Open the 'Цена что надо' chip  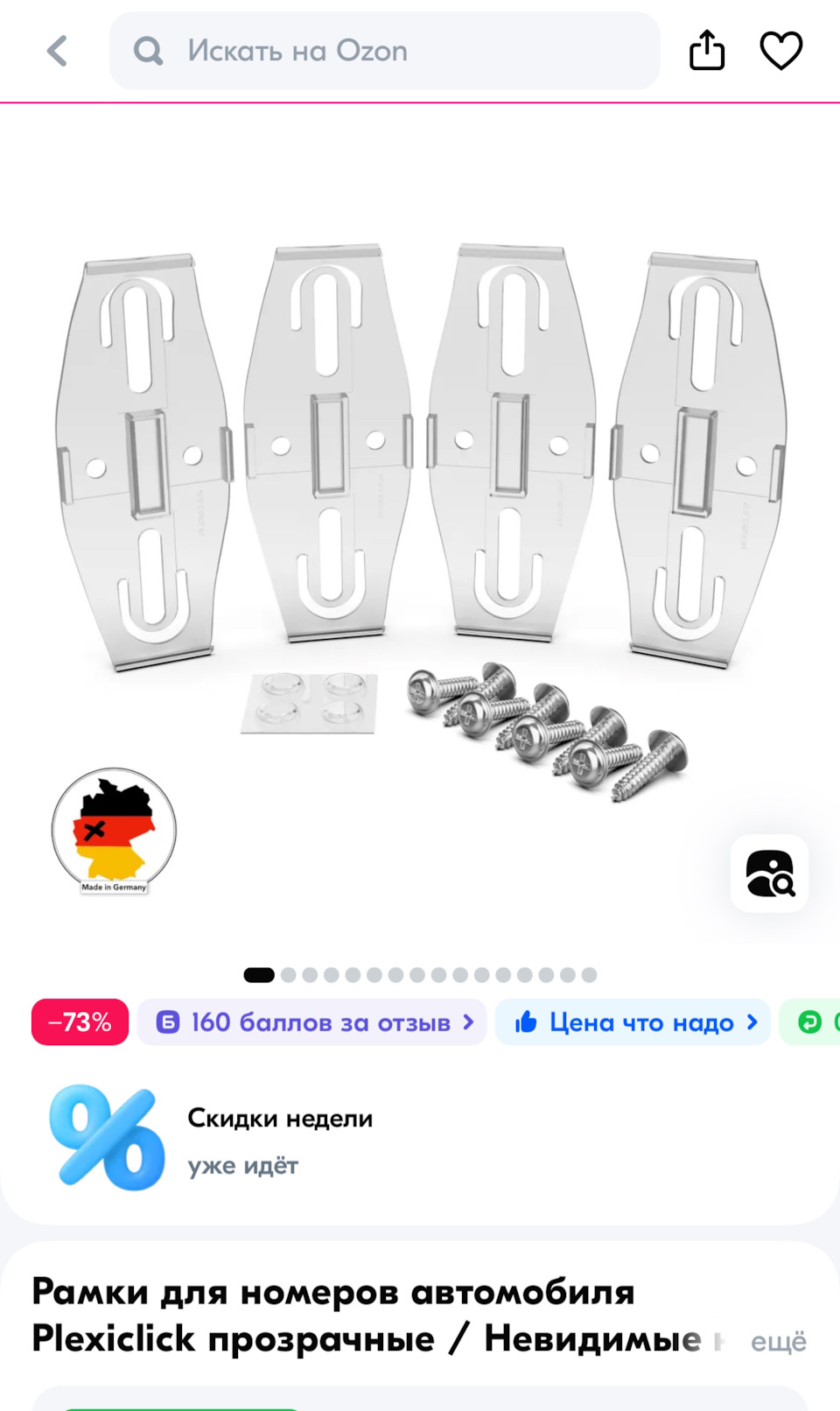[x=633, y=1022]
